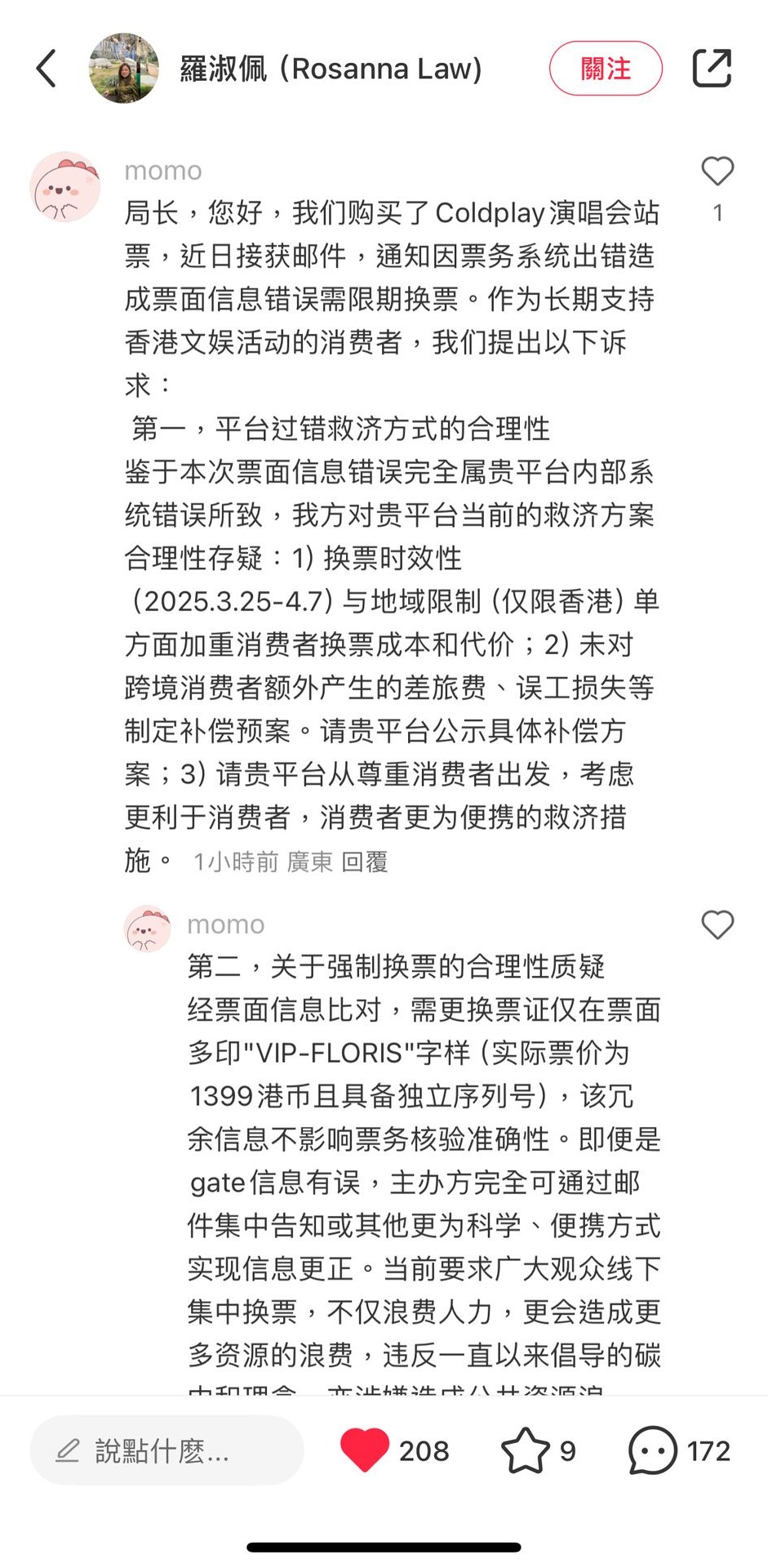
Task: Open Rosanna Law's profile avatar
Action: [x=124, y=69]
